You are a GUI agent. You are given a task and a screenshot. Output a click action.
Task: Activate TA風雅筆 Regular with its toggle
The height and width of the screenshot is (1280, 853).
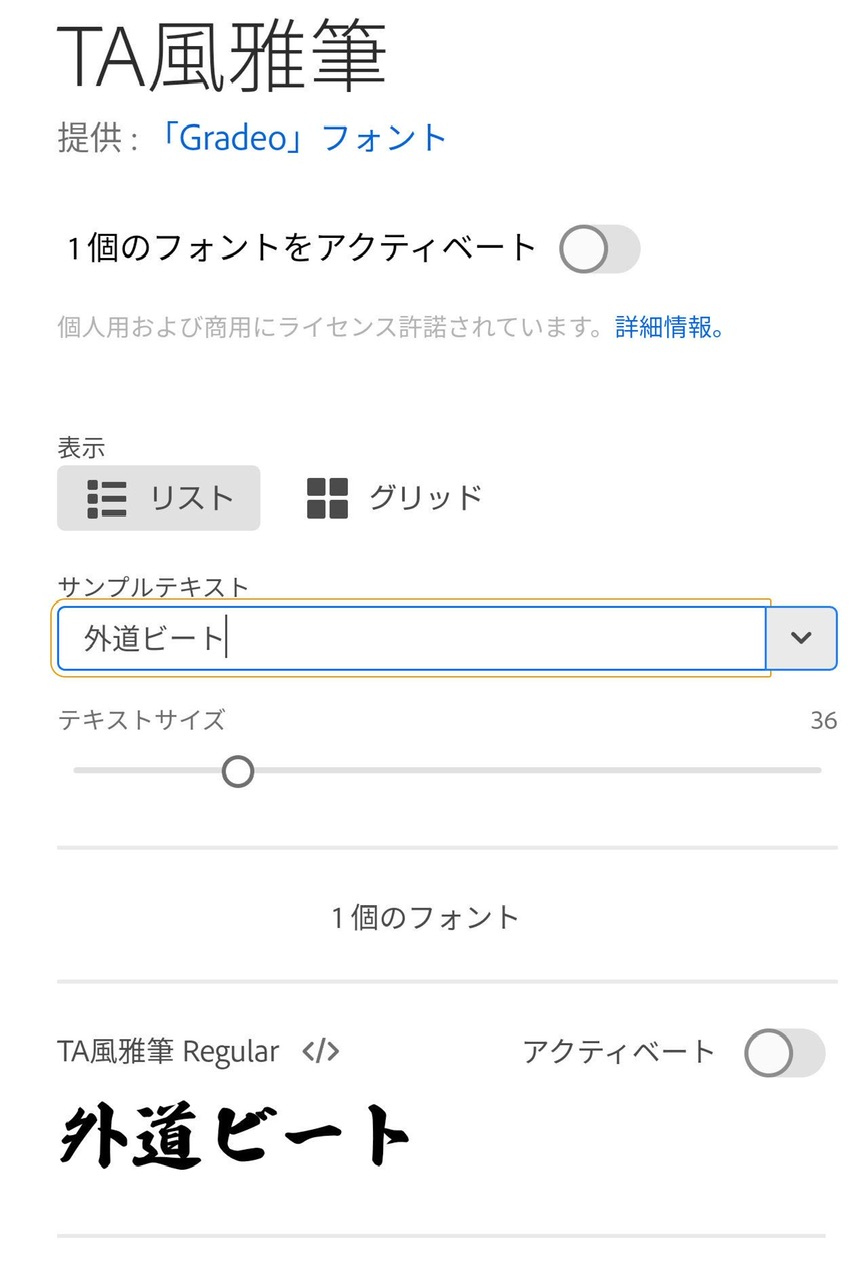click(784, 1053)
